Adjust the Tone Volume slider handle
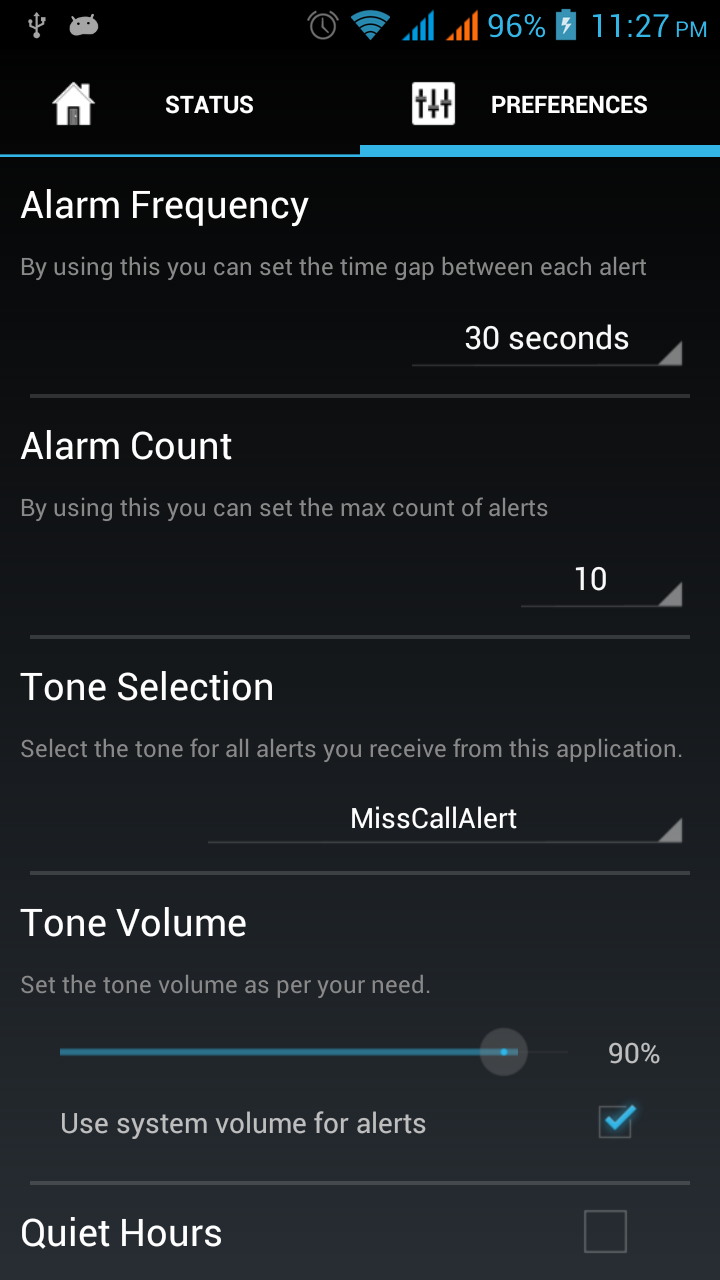The height and width of the screenshot is (1280, 720). point(504,1052)
